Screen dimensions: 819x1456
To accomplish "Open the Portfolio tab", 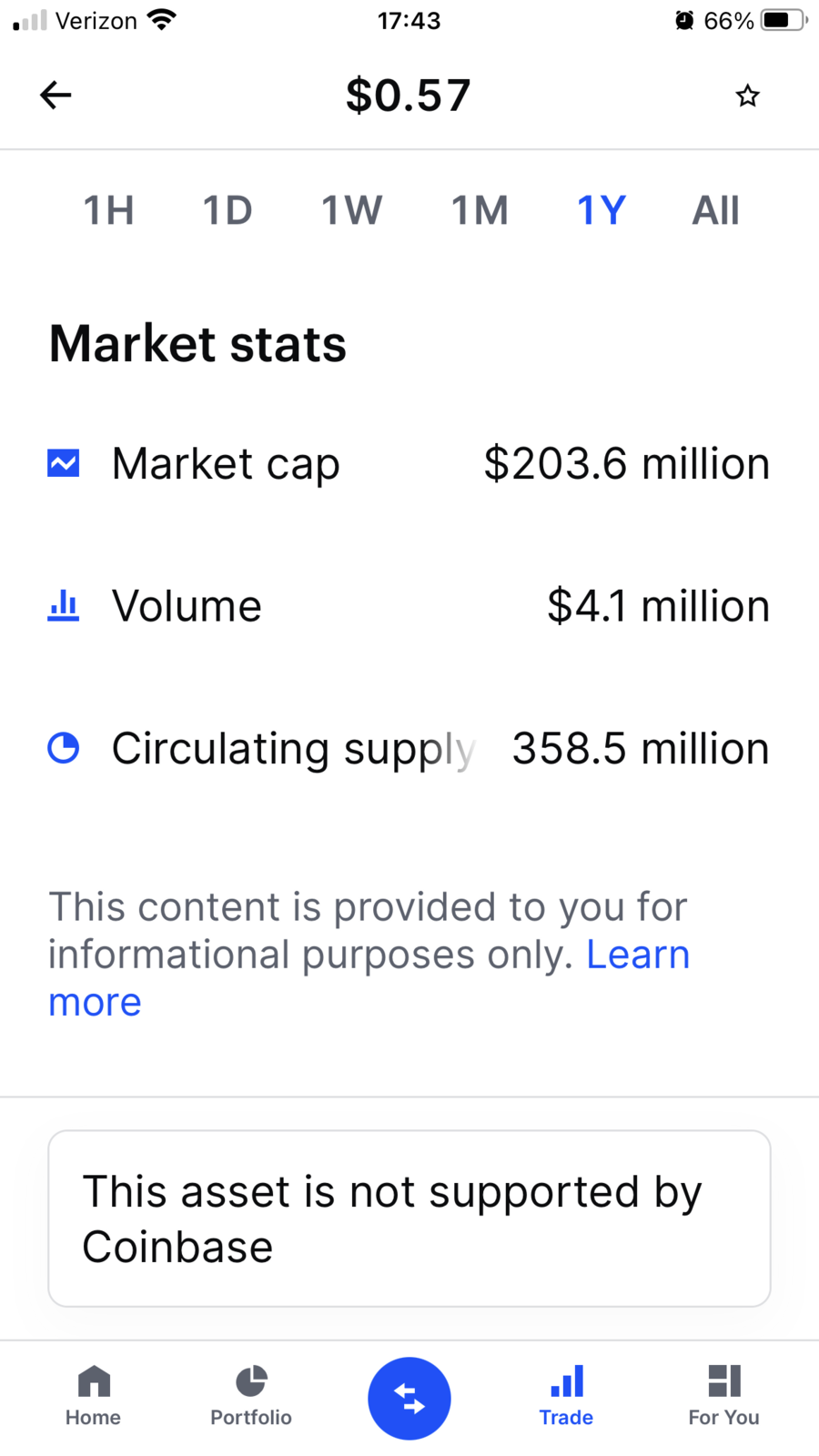I will pos(251,1396).
